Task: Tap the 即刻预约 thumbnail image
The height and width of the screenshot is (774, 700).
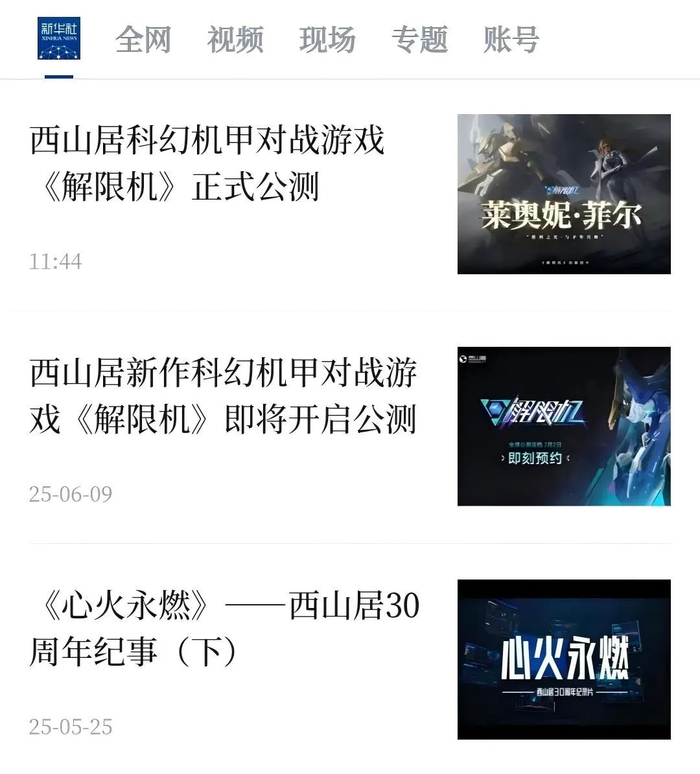Action: point(564,427)
